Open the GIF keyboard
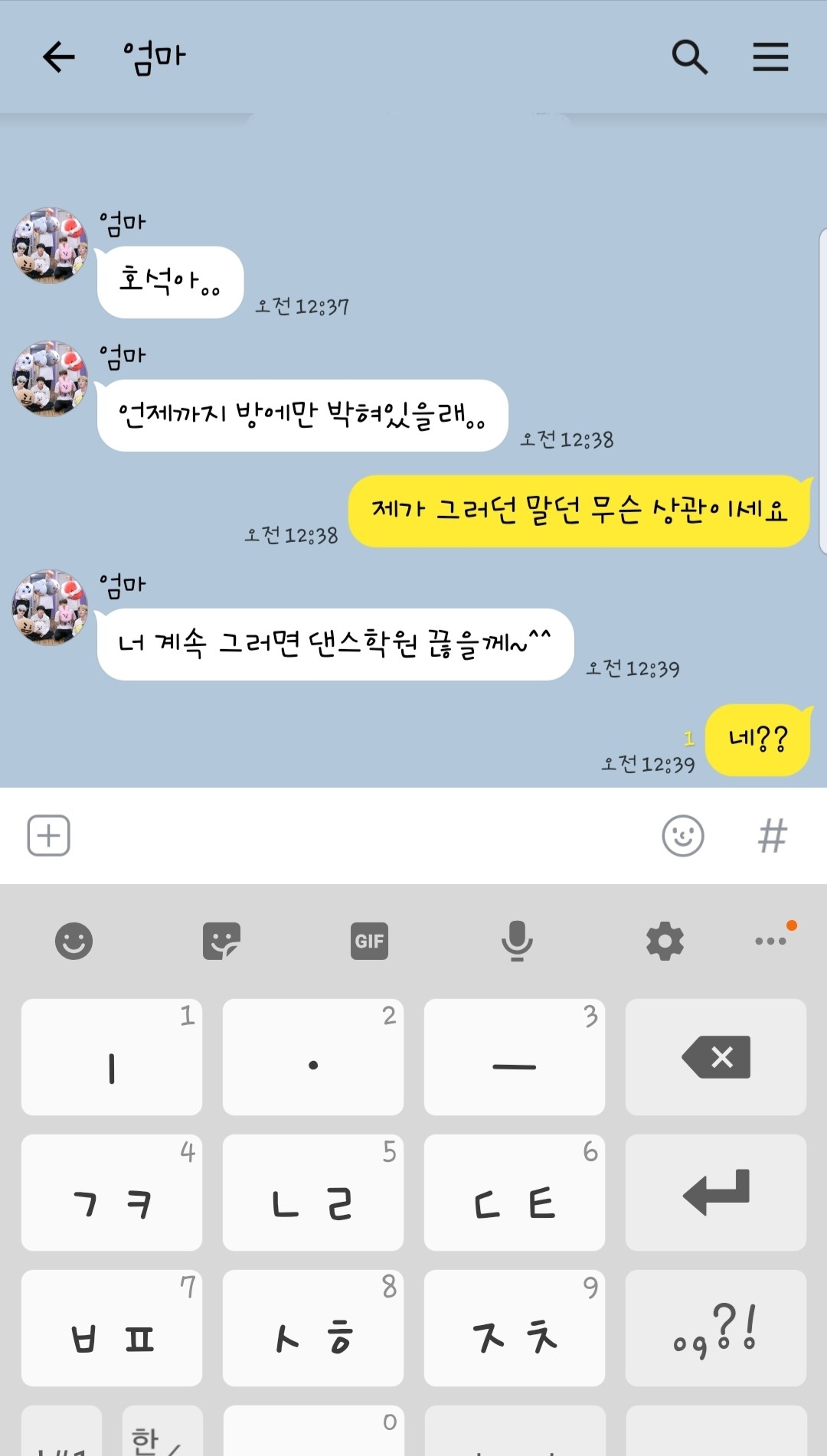The image size is (827, 1456). [x=369, y=941]
